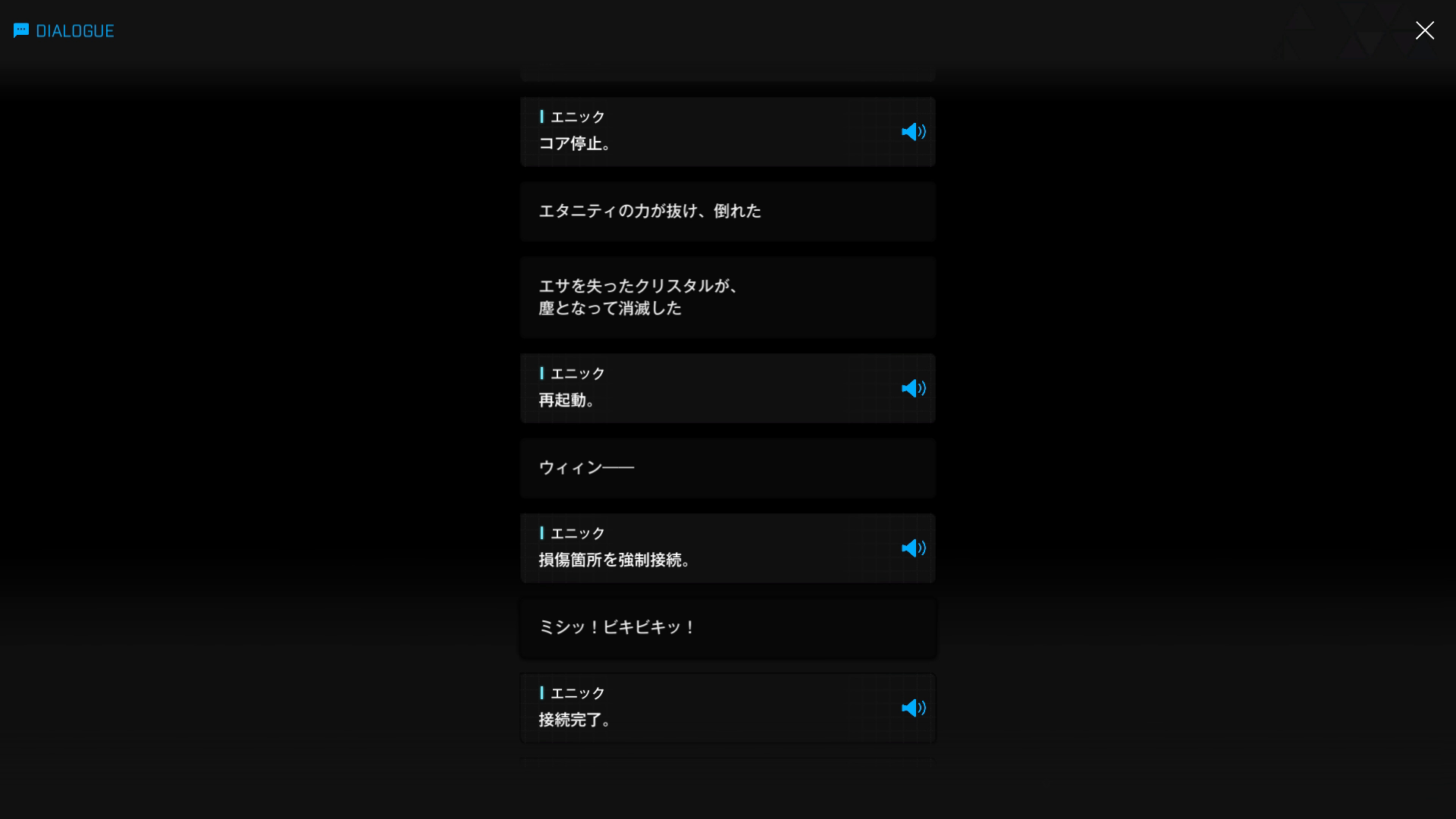Play voice for line 再起動。
The image size is (1456, 819).
(913, 388)
